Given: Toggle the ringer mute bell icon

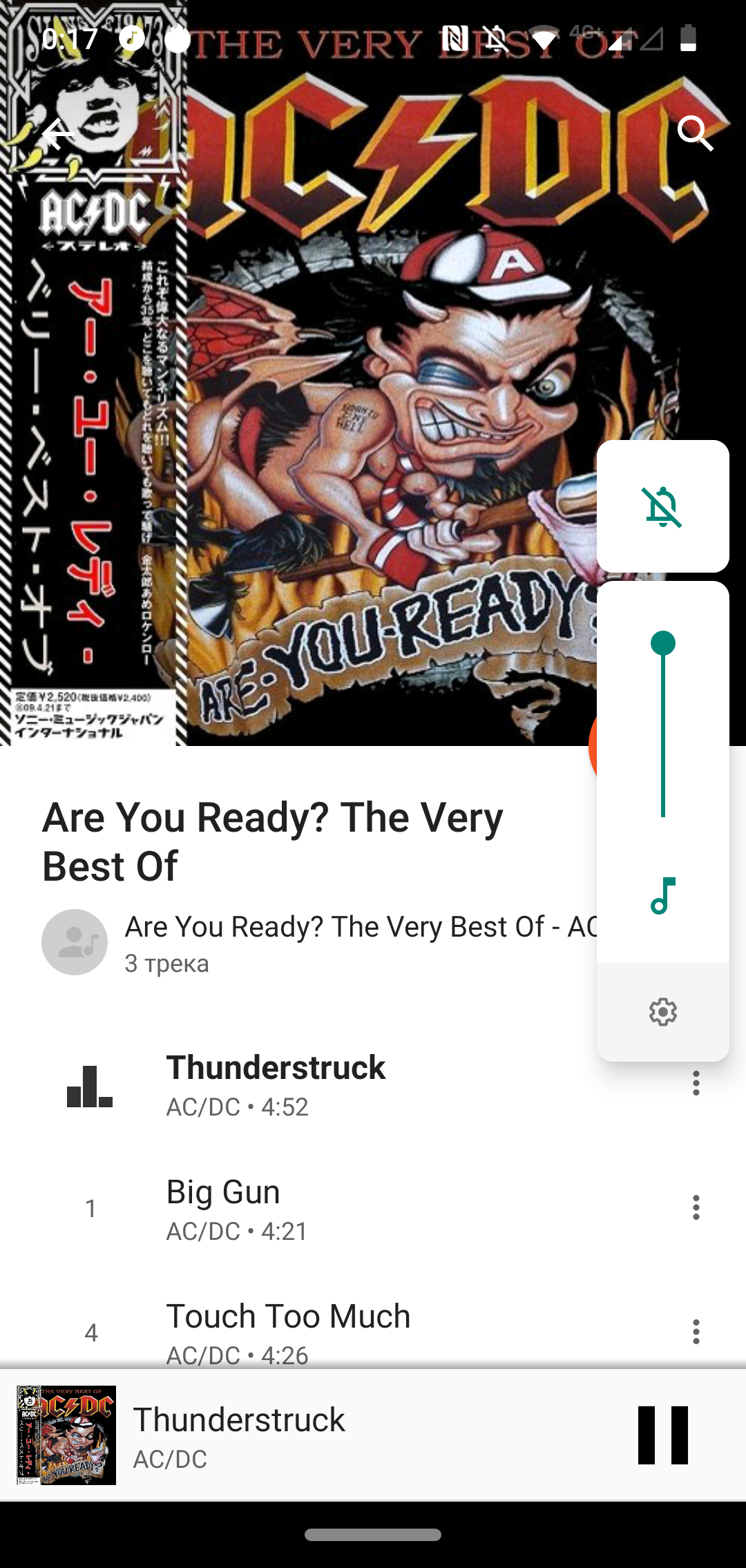Looking at the screenshot, I should 662,507.
